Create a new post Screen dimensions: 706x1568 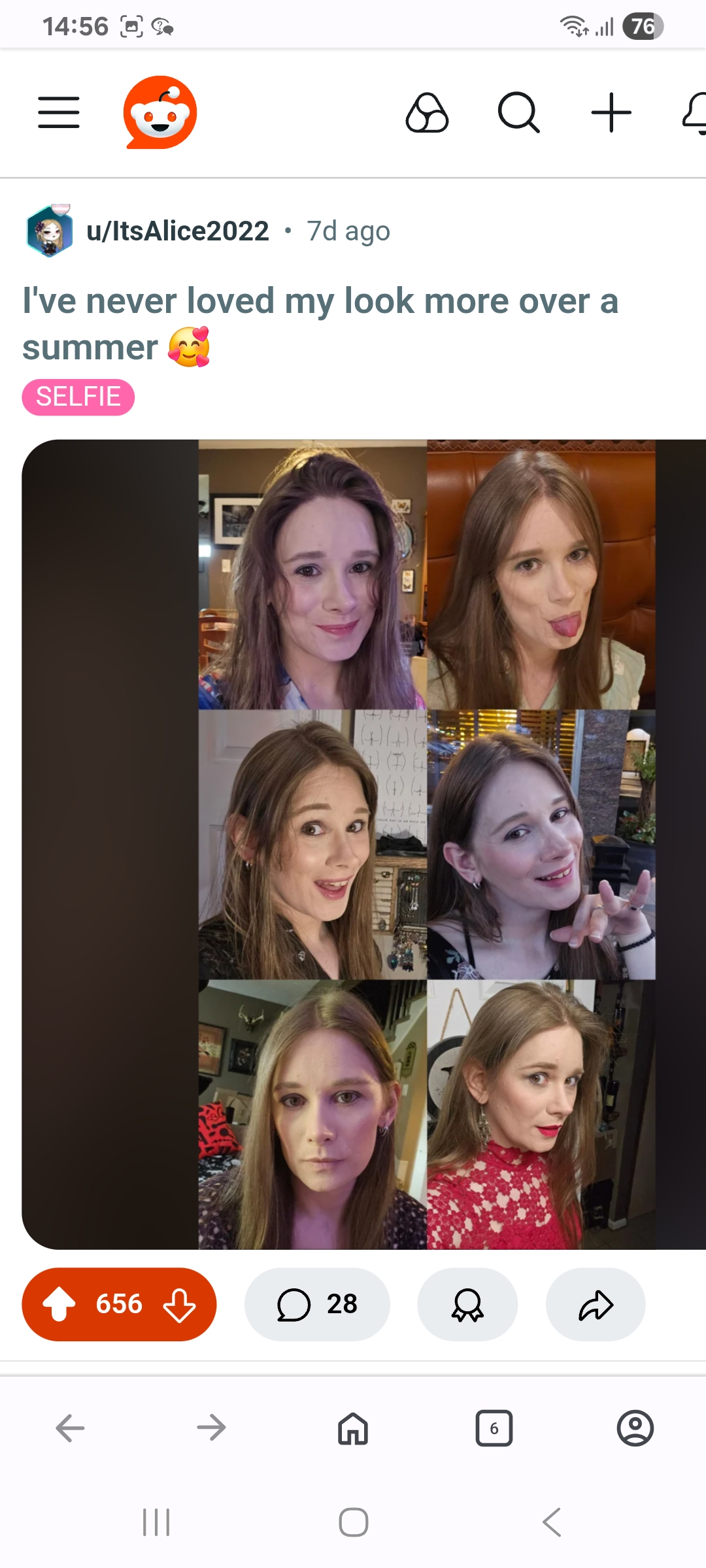611,112
